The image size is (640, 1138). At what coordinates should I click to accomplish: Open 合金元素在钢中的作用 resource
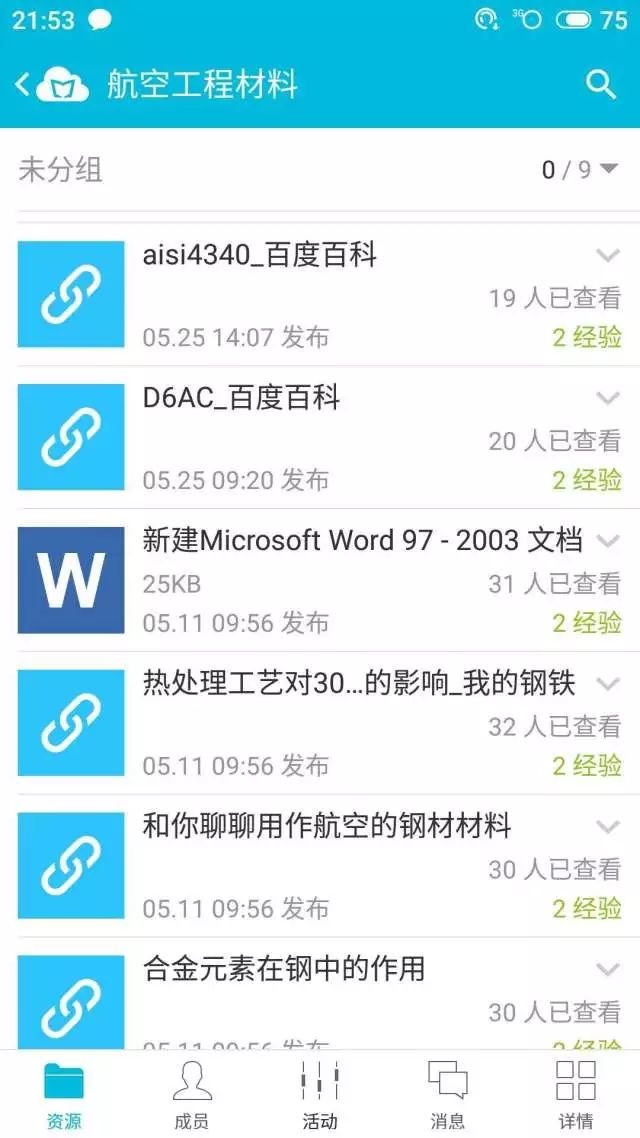[320, 994]
